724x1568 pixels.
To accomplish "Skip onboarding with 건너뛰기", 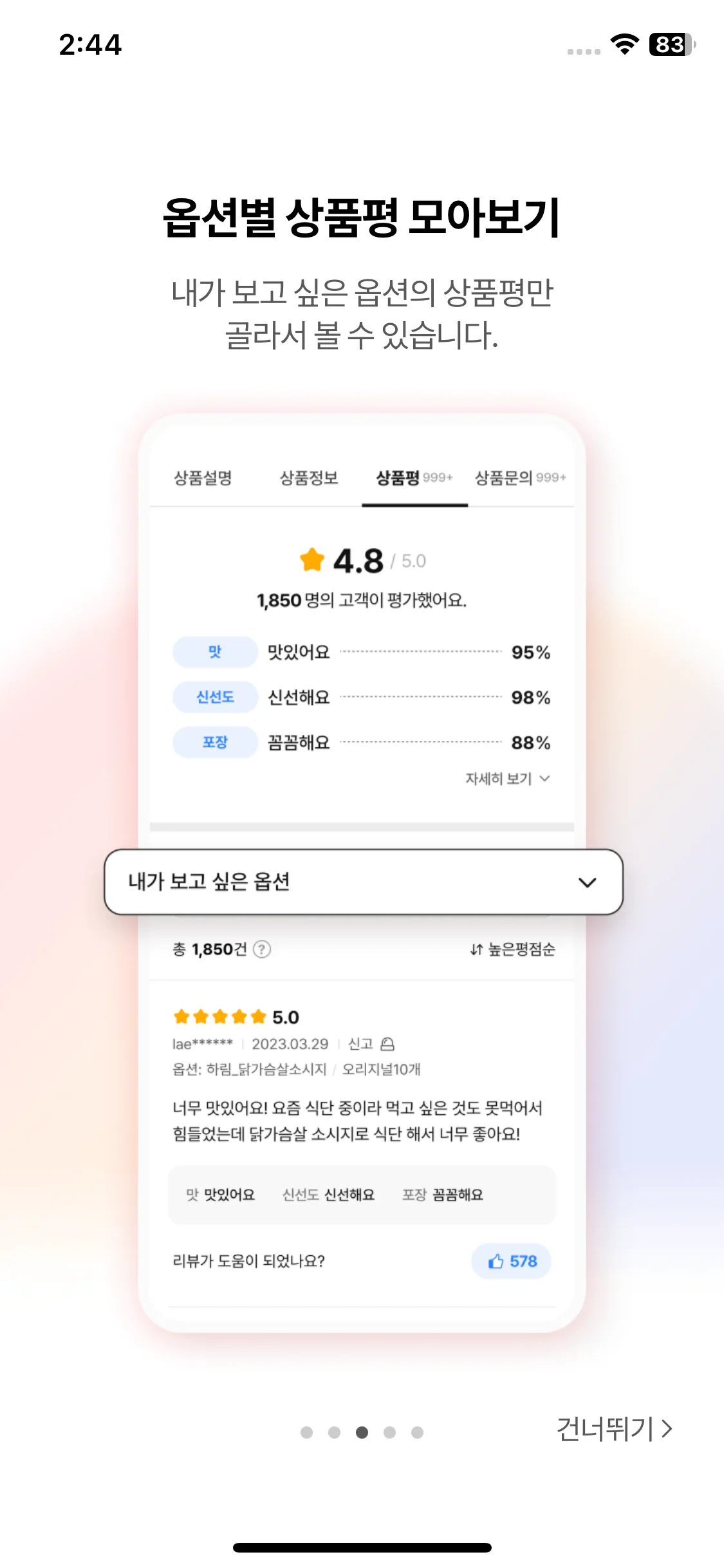I will point(614,1429).
